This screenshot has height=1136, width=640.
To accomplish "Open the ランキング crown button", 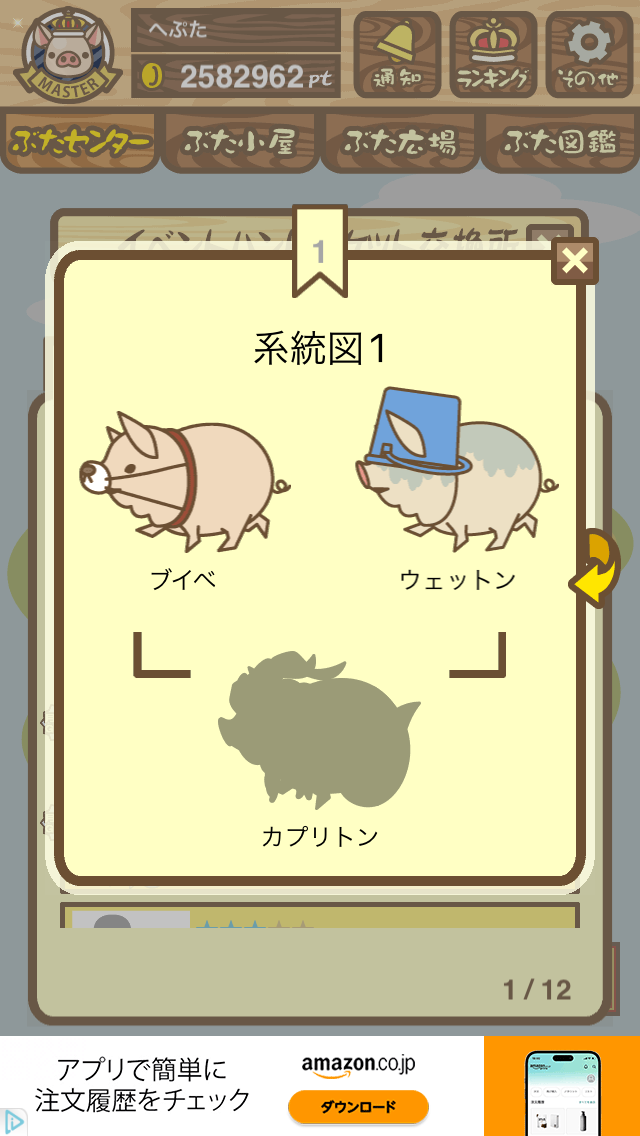I will point(493,54).
